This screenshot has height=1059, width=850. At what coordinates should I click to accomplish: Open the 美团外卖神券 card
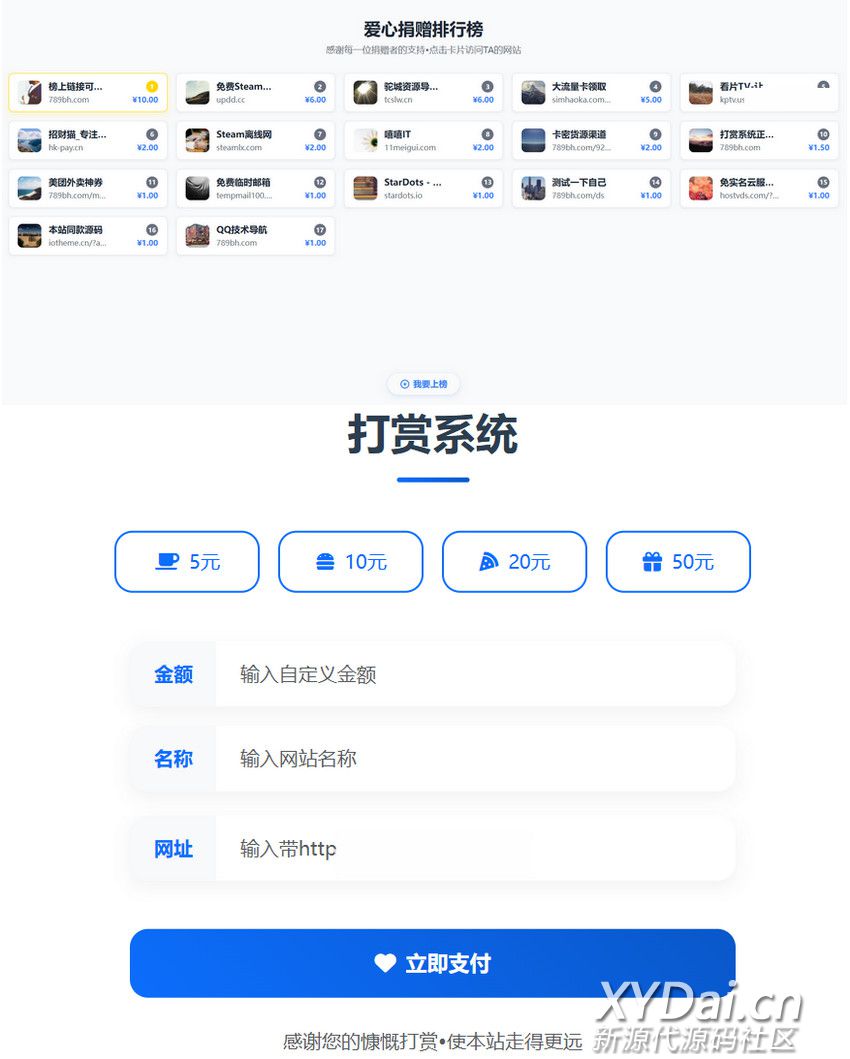pyautogui.click(x=88, y=188)
